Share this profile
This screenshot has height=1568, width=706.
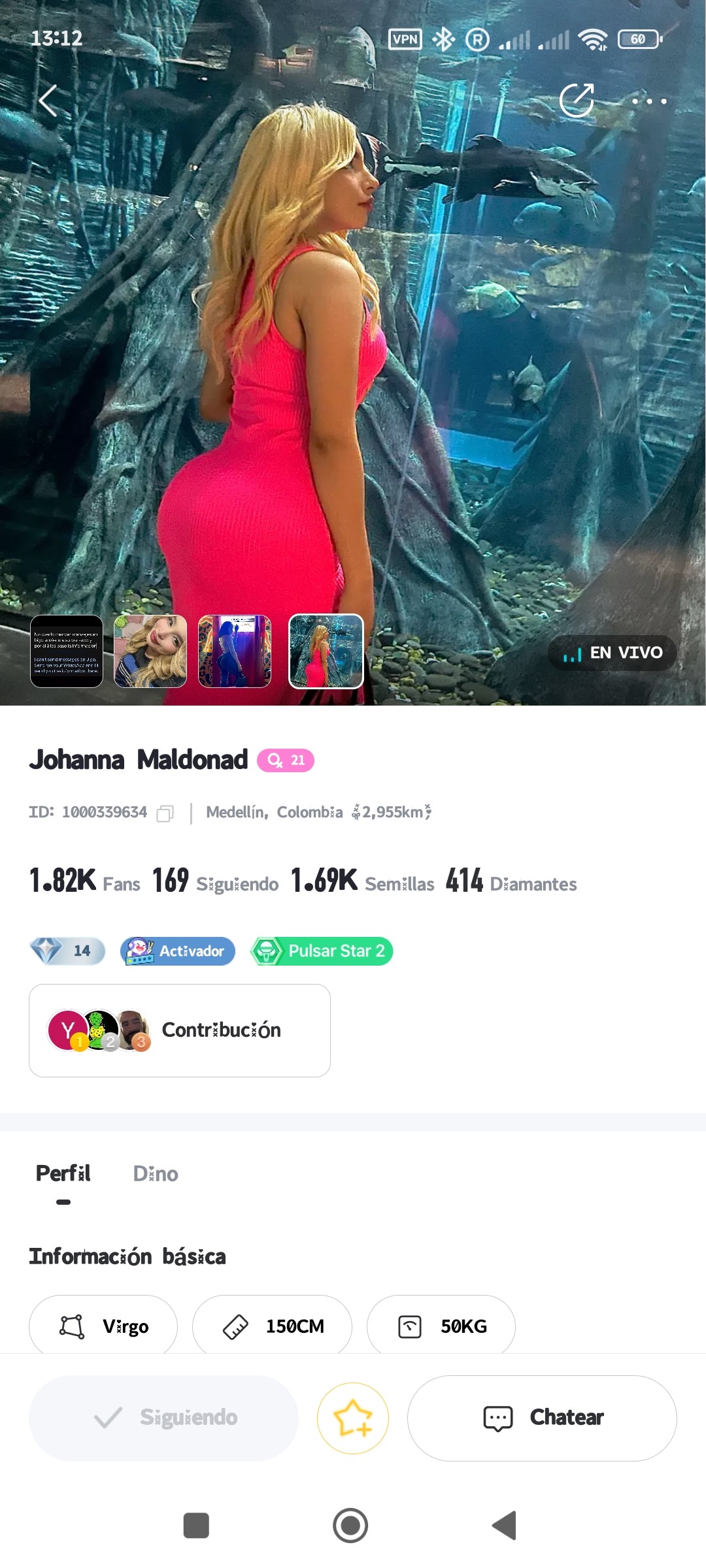pos(577,101)
